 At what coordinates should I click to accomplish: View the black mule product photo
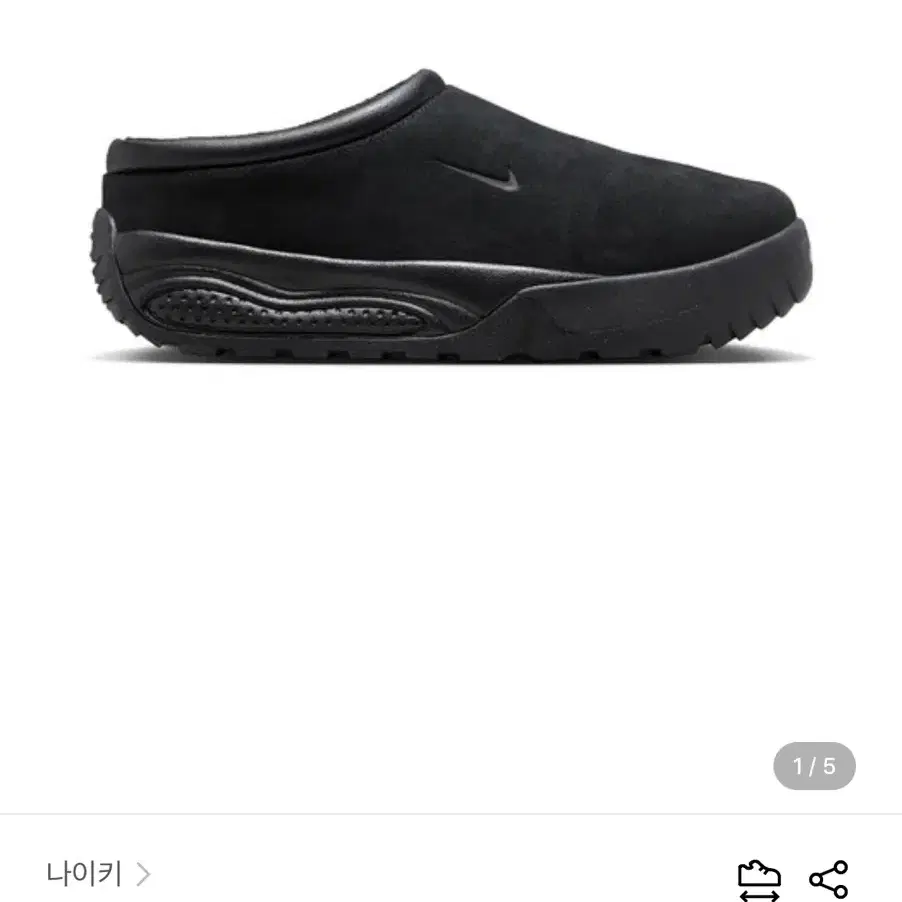click(x=452, y=220)
